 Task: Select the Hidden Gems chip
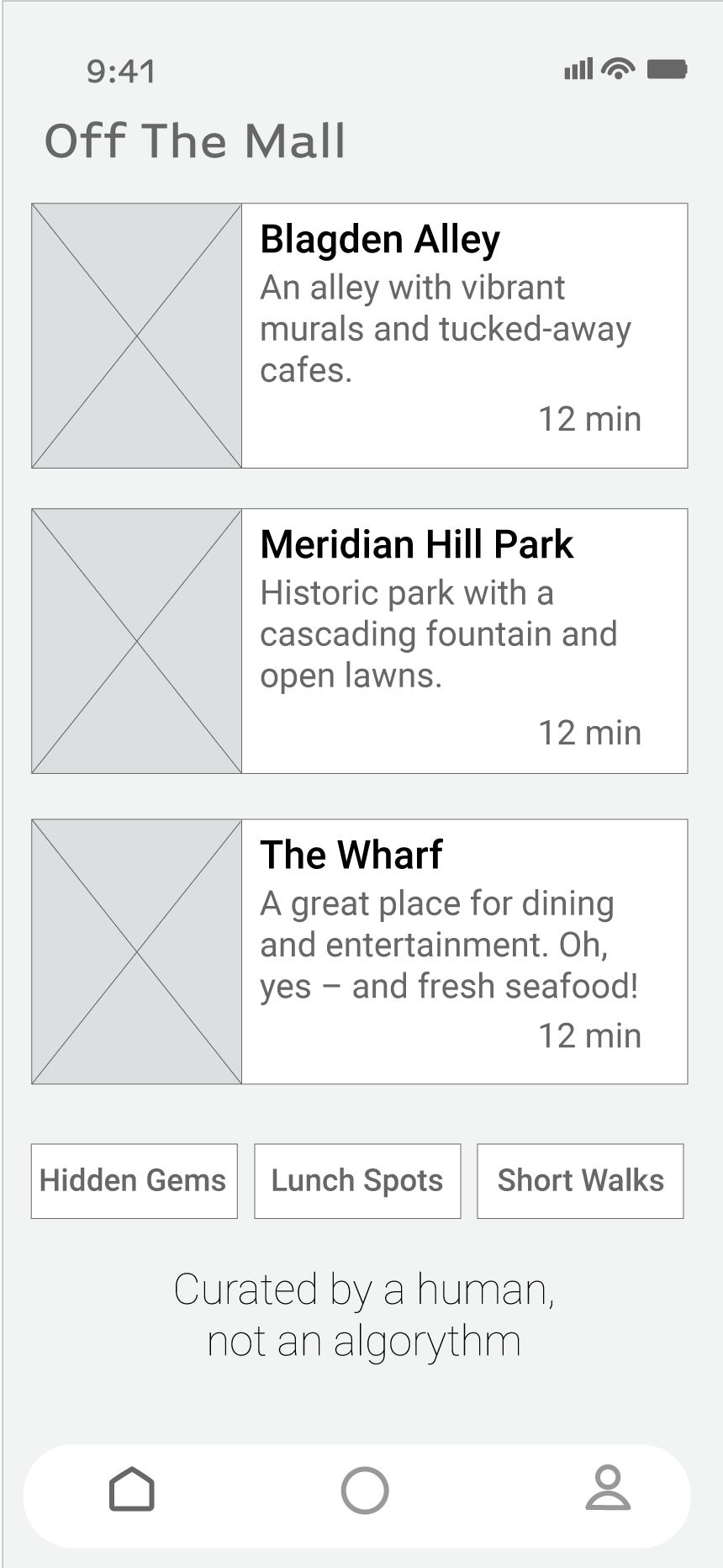(135, 1181)
